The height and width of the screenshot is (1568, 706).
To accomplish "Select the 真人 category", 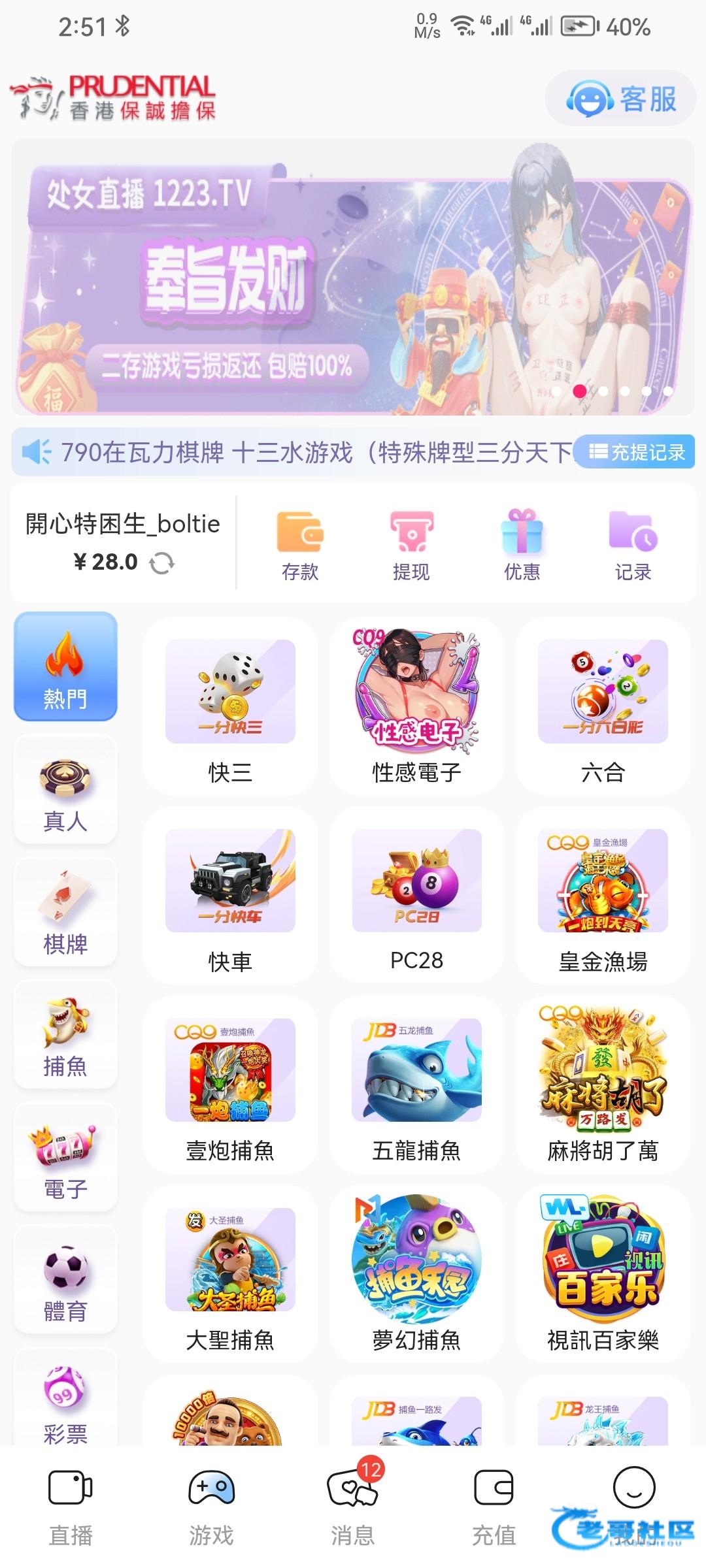I will 65,791.
